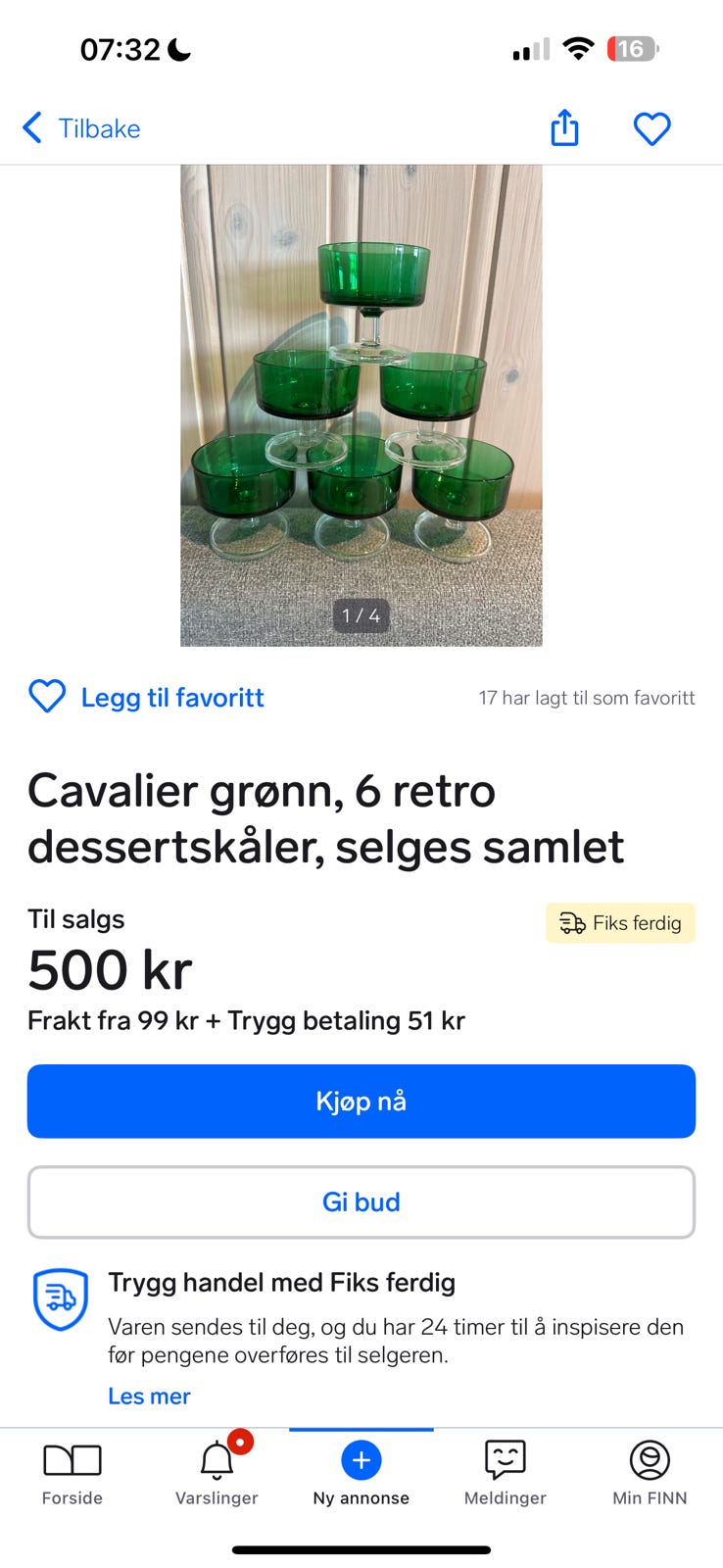
Task: Expand details with the Les mer link
Action: click(149, 1396)
